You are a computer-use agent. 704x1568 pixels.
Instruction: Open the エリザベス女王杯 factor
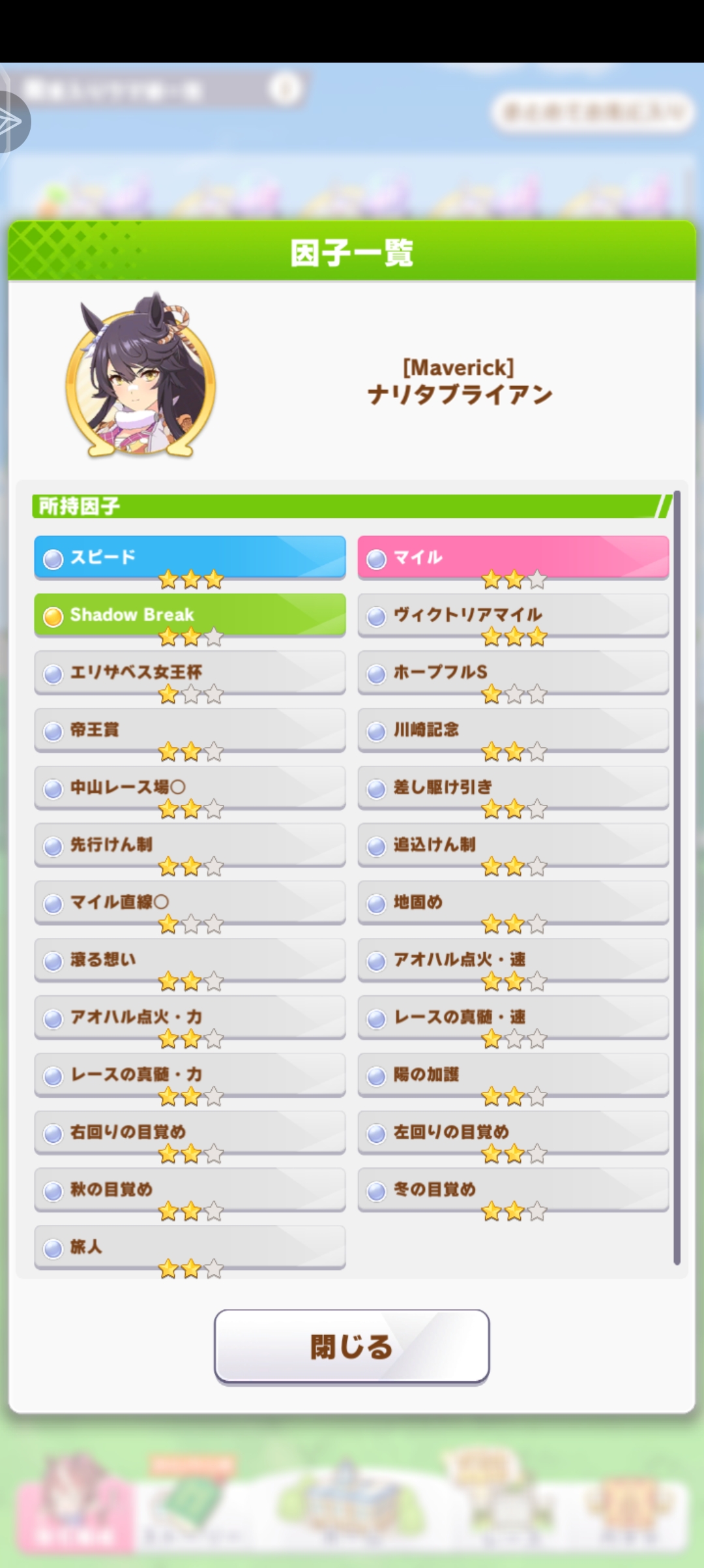[190, 672]
